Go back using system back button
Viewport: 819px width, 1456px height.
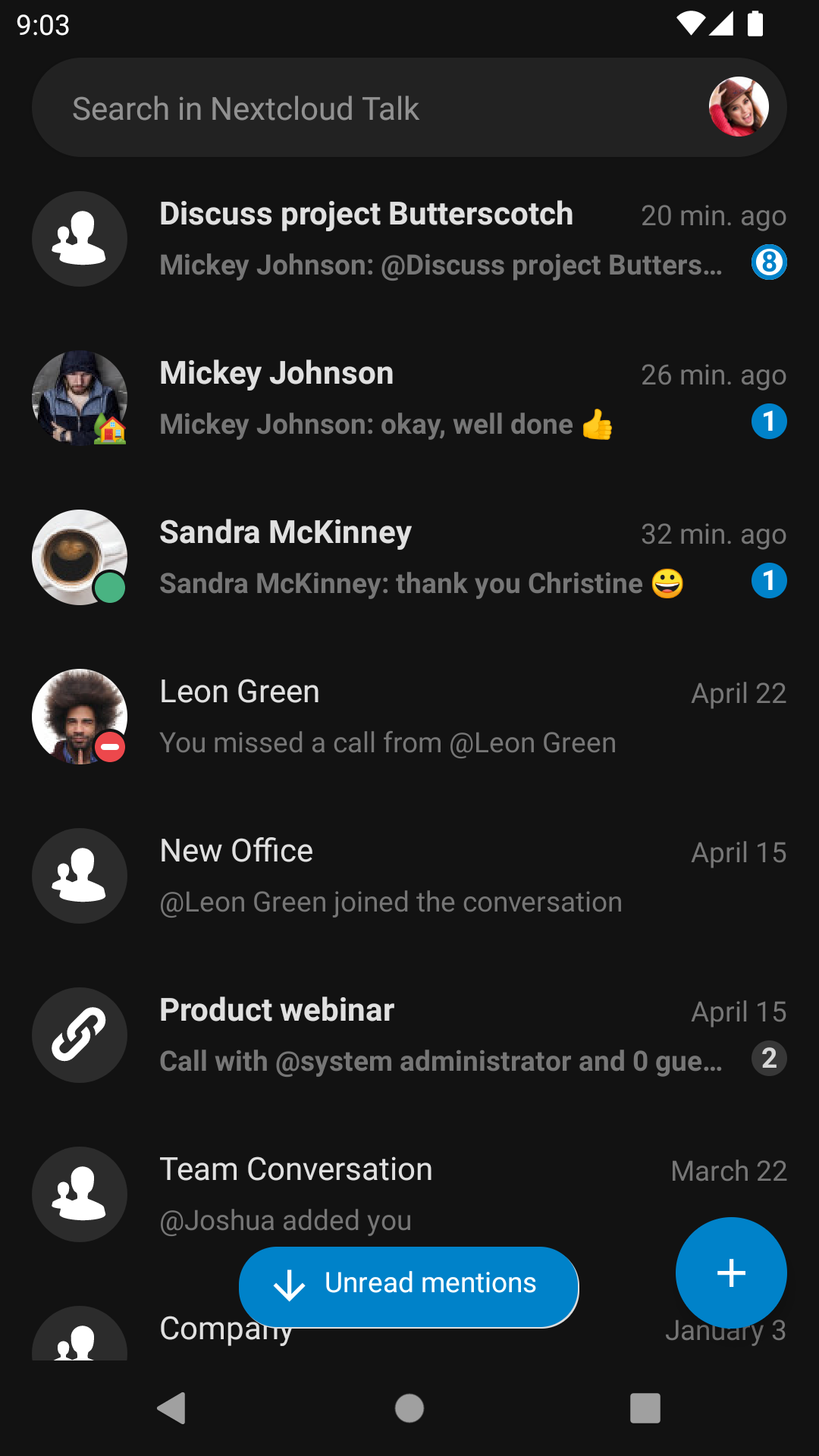click(x=172, y=1408)
